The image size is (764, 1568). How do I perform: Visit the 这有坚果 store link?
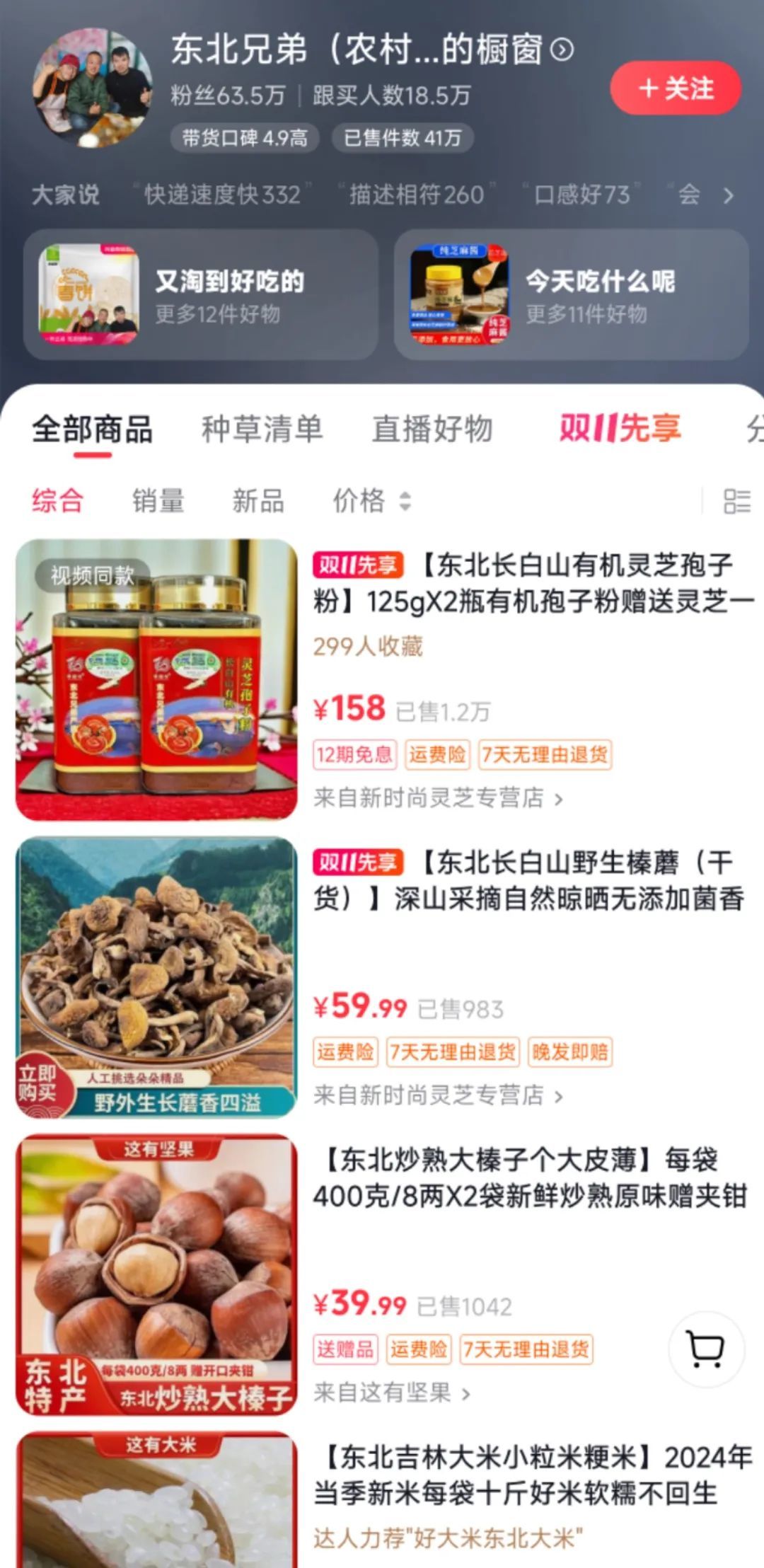(391, 1393)
